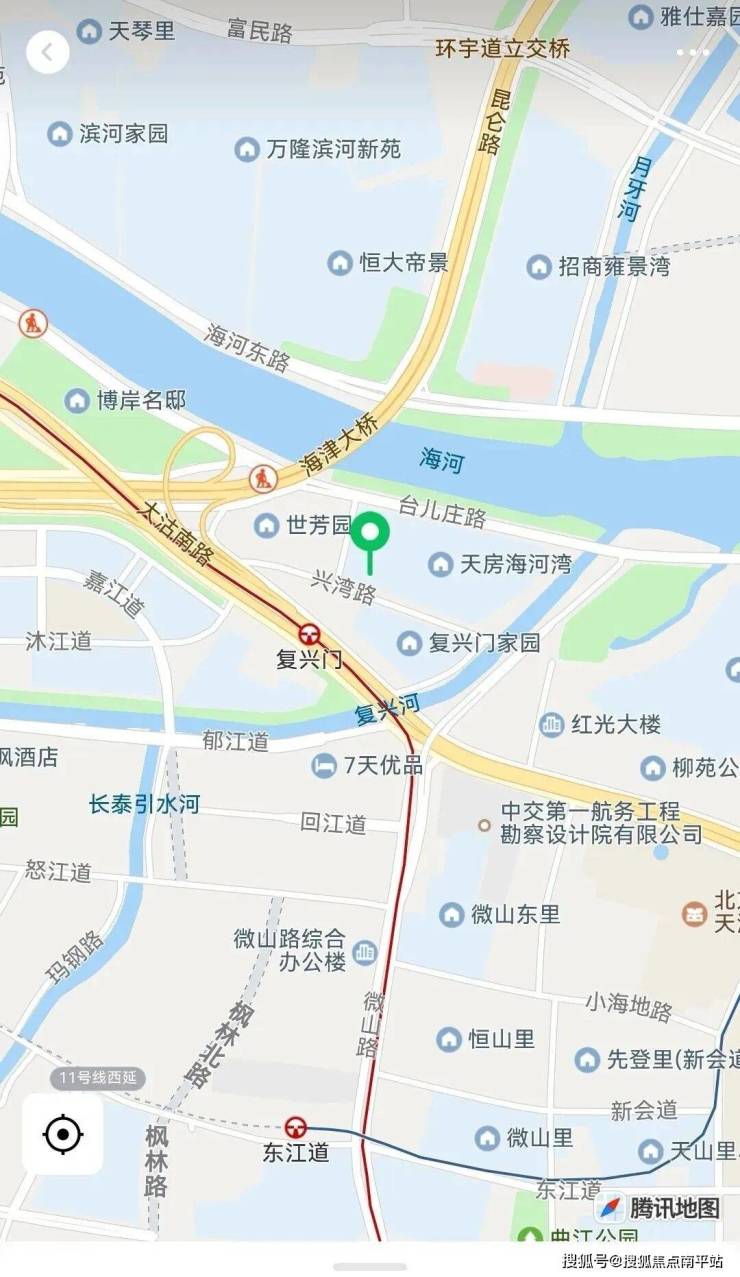Open the three-dot more options menu
Viewport: 740px width, 1277px height.
click(692, 52)
